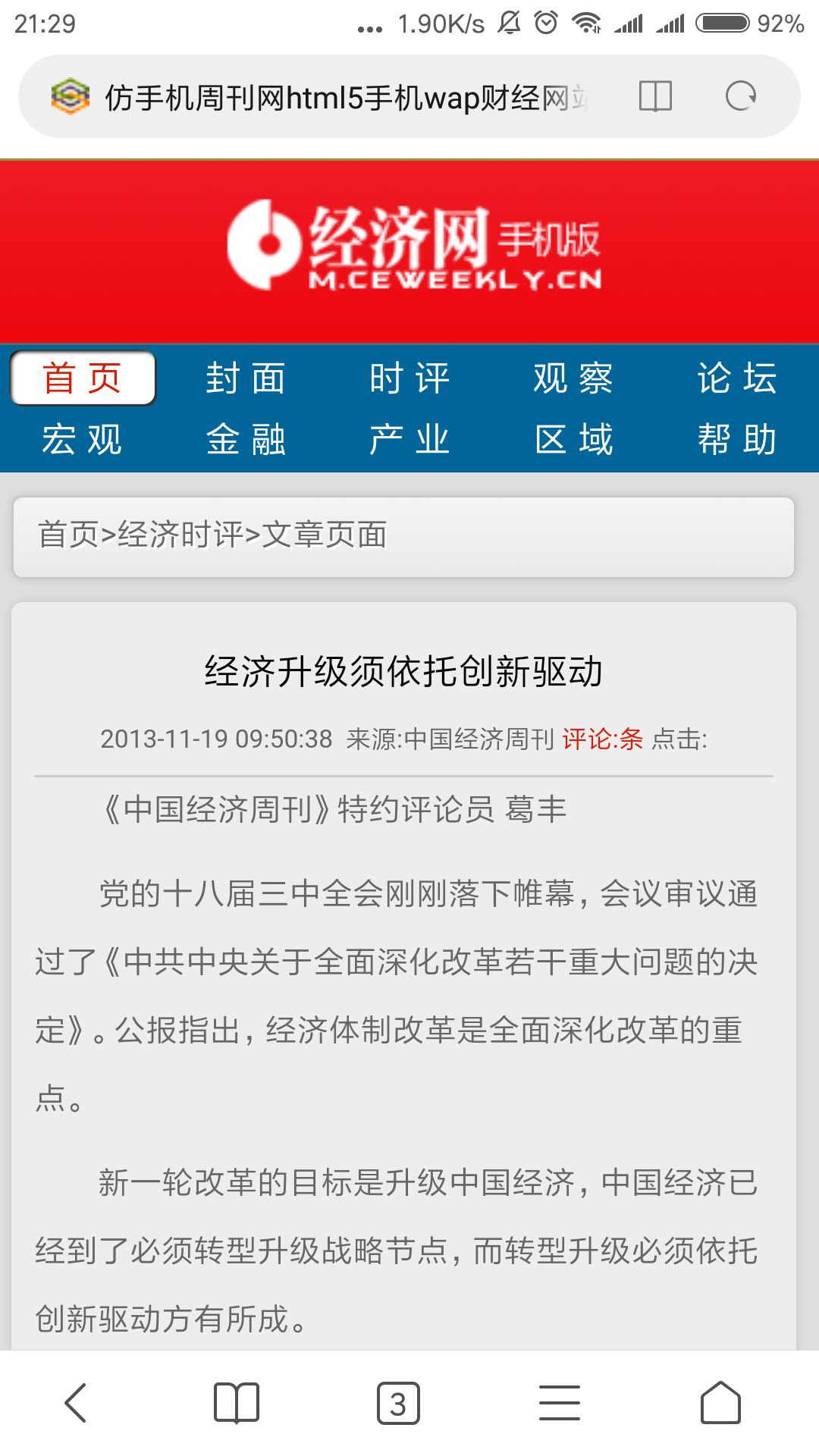Open the 评论 comments link
Screen dimensions: 819x1456
tap(602, 739)
